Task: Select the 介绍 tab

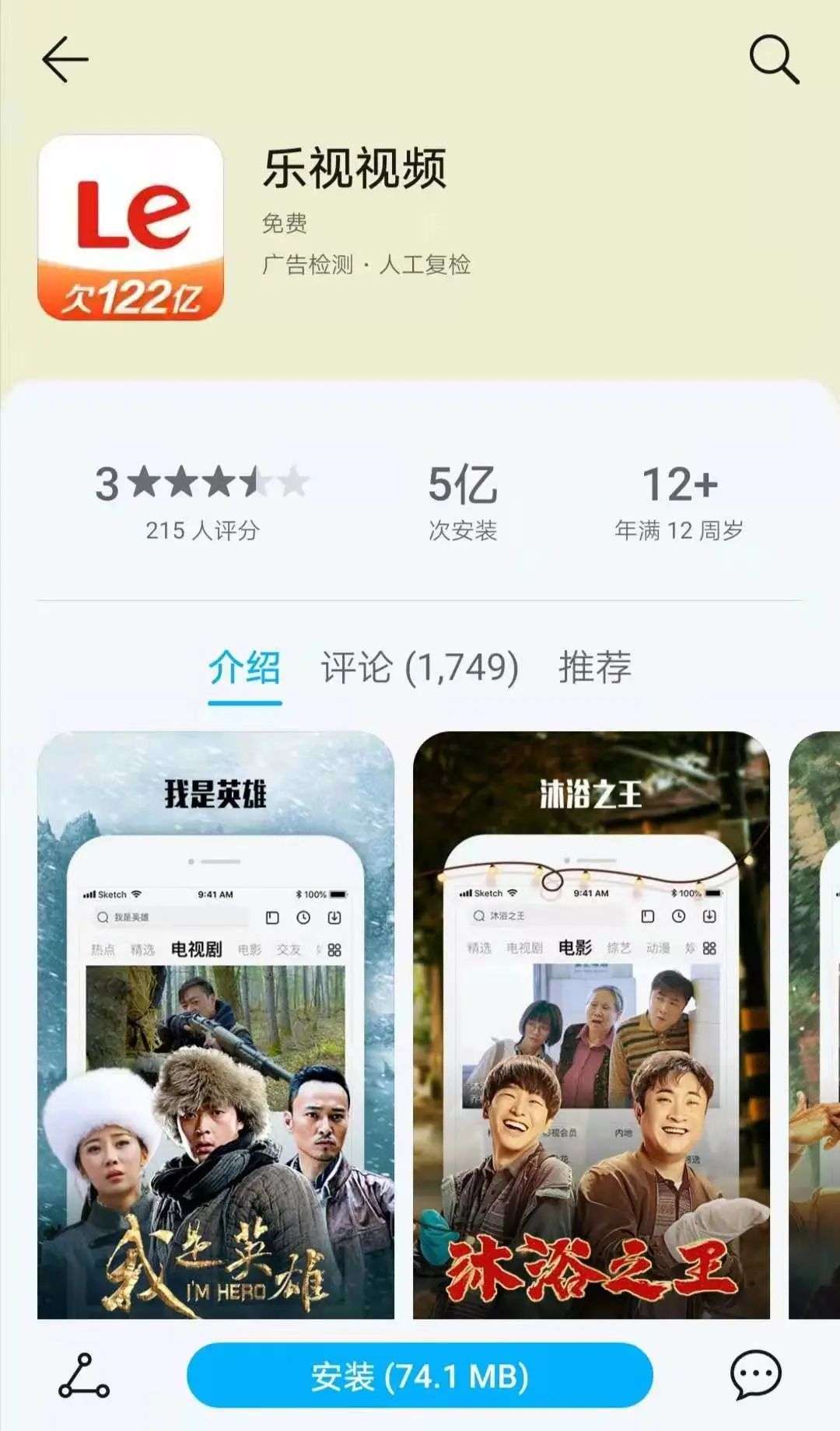Action: pos(244,667)
